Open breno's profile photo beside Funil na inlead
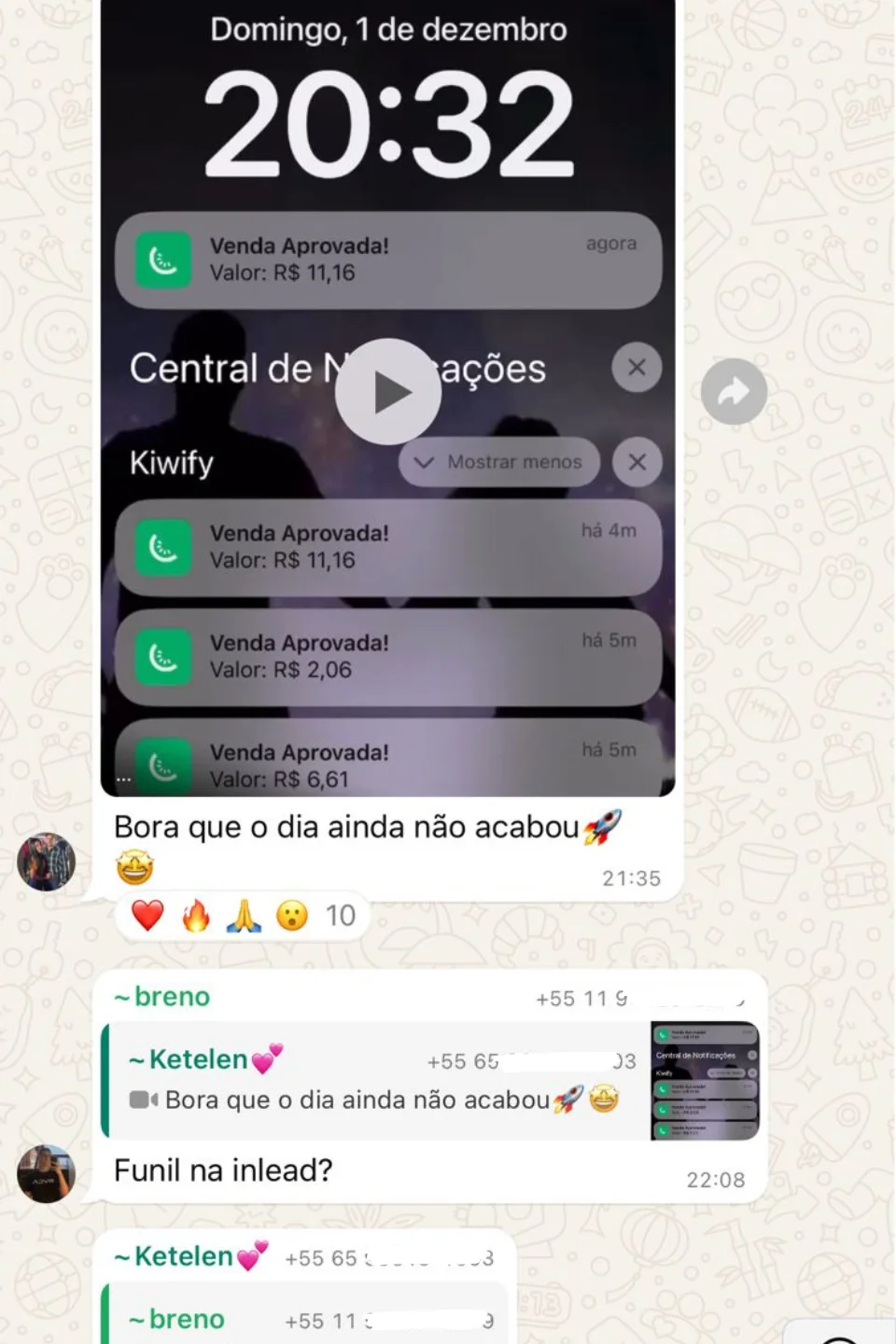This screenshot has height=1344, width=896. [x=46, y=1173]
